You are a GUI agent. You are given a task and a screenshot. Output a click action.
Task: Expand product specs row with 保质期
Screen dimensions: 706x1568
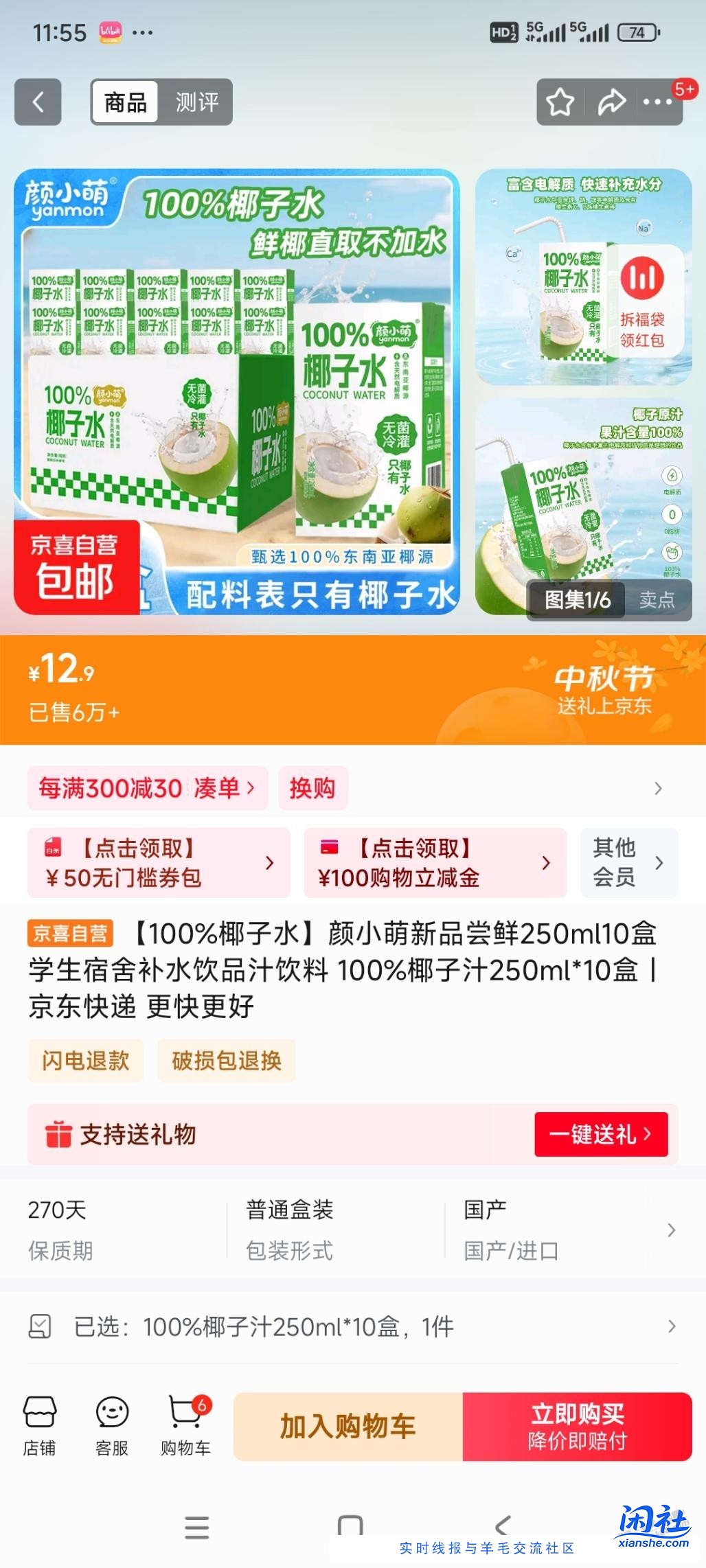click(x=352, y=1230)
